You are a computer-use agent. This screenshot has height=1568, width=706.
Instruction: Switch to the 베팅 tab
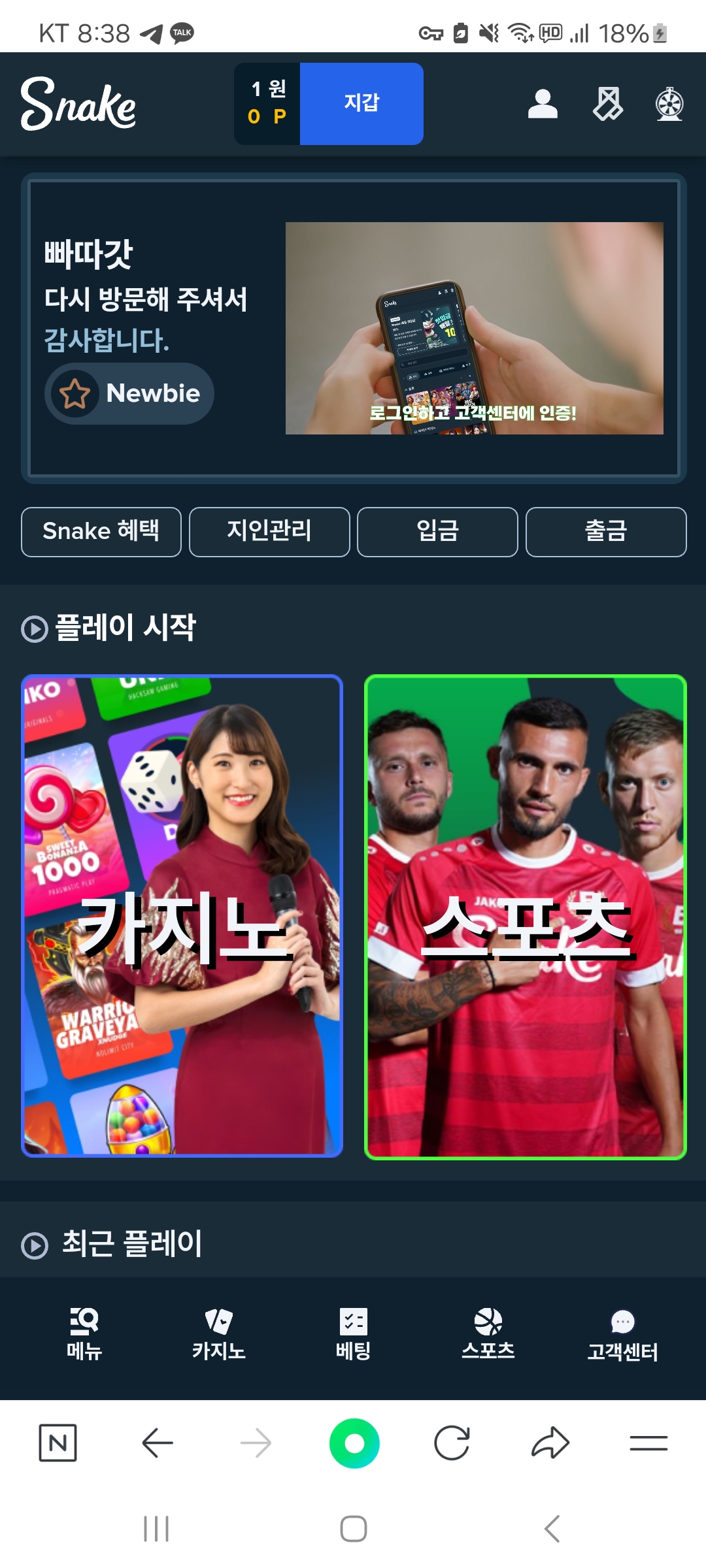coord(353,1333)
